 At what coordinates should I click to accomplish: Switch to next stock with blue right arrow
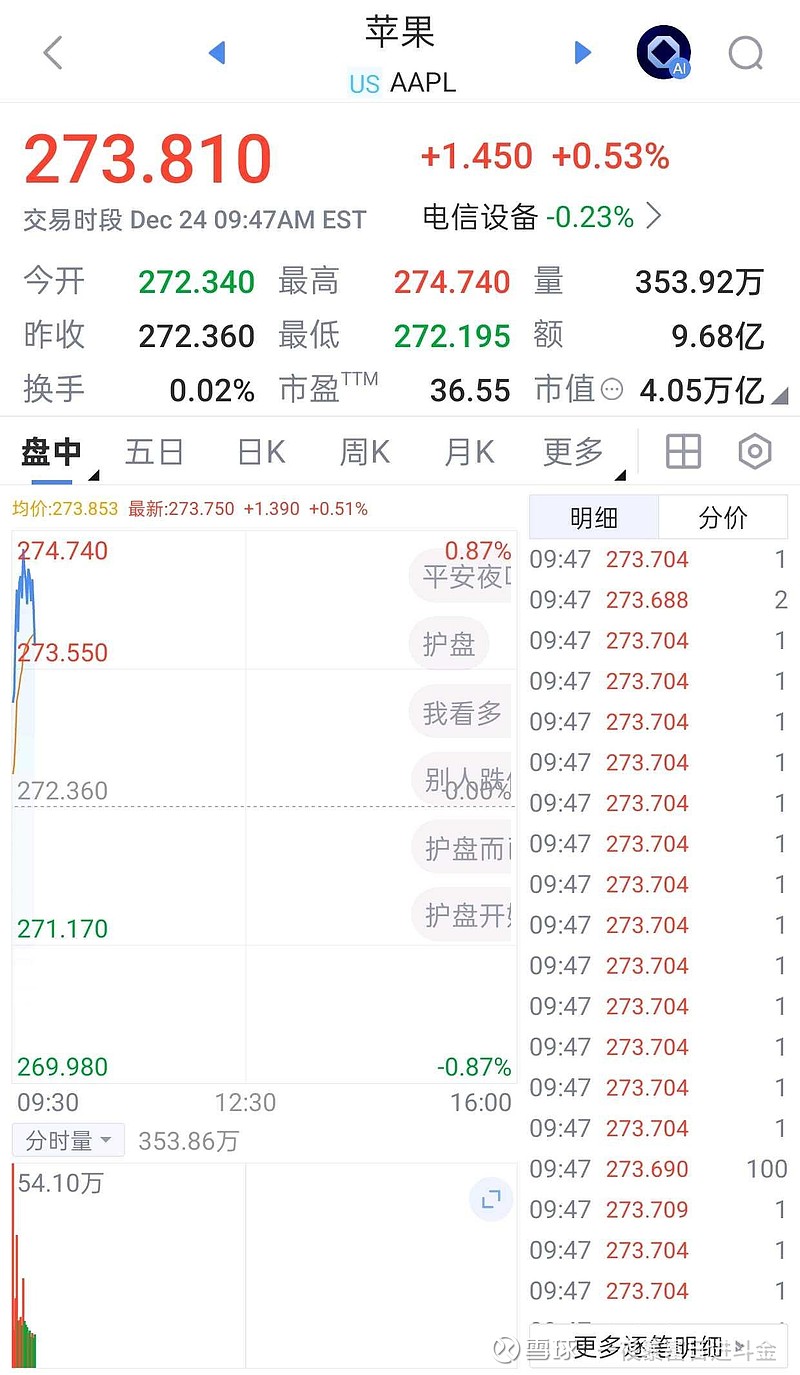583,53
